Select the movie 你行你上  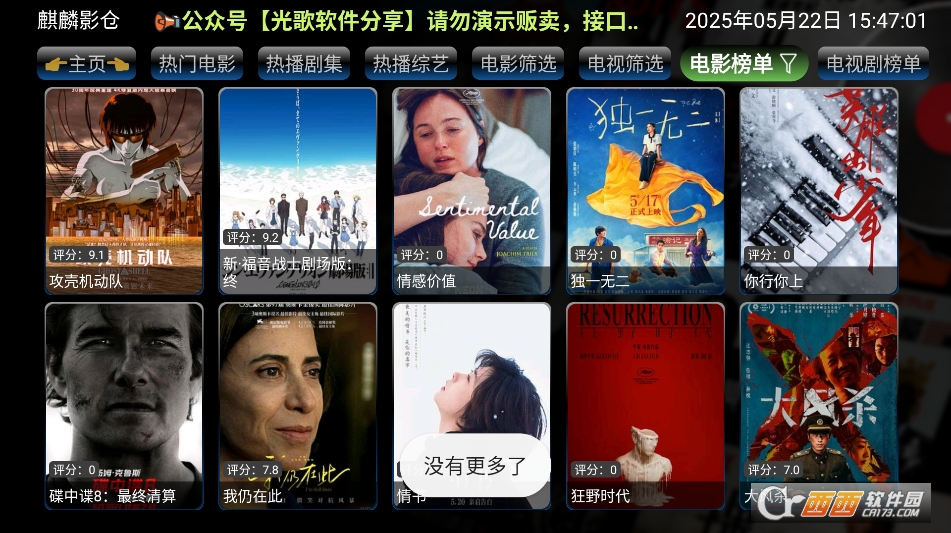[819, 190]
